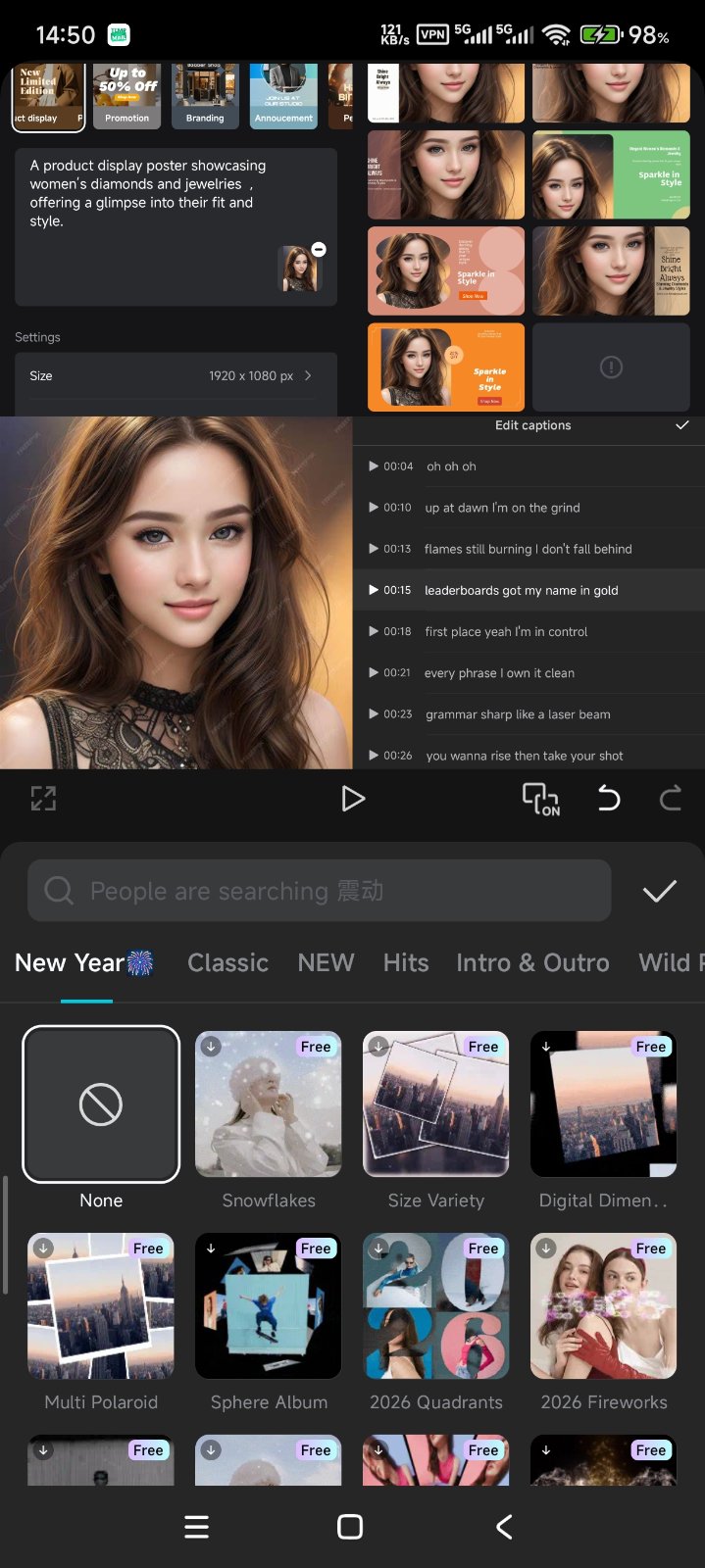The height and width of the screenshot is (1568, 705).
Task: Expand preview to fullscreen
Action: (43, 799)
